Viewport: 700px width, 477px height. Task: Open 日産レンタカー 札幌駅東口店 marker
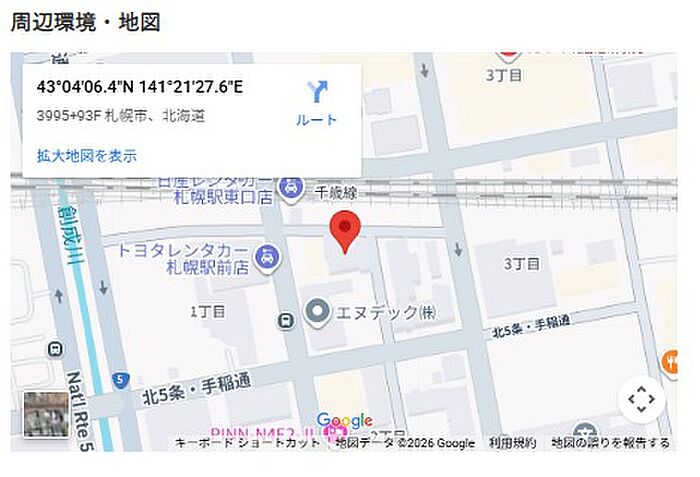click(x=291, y=189)
